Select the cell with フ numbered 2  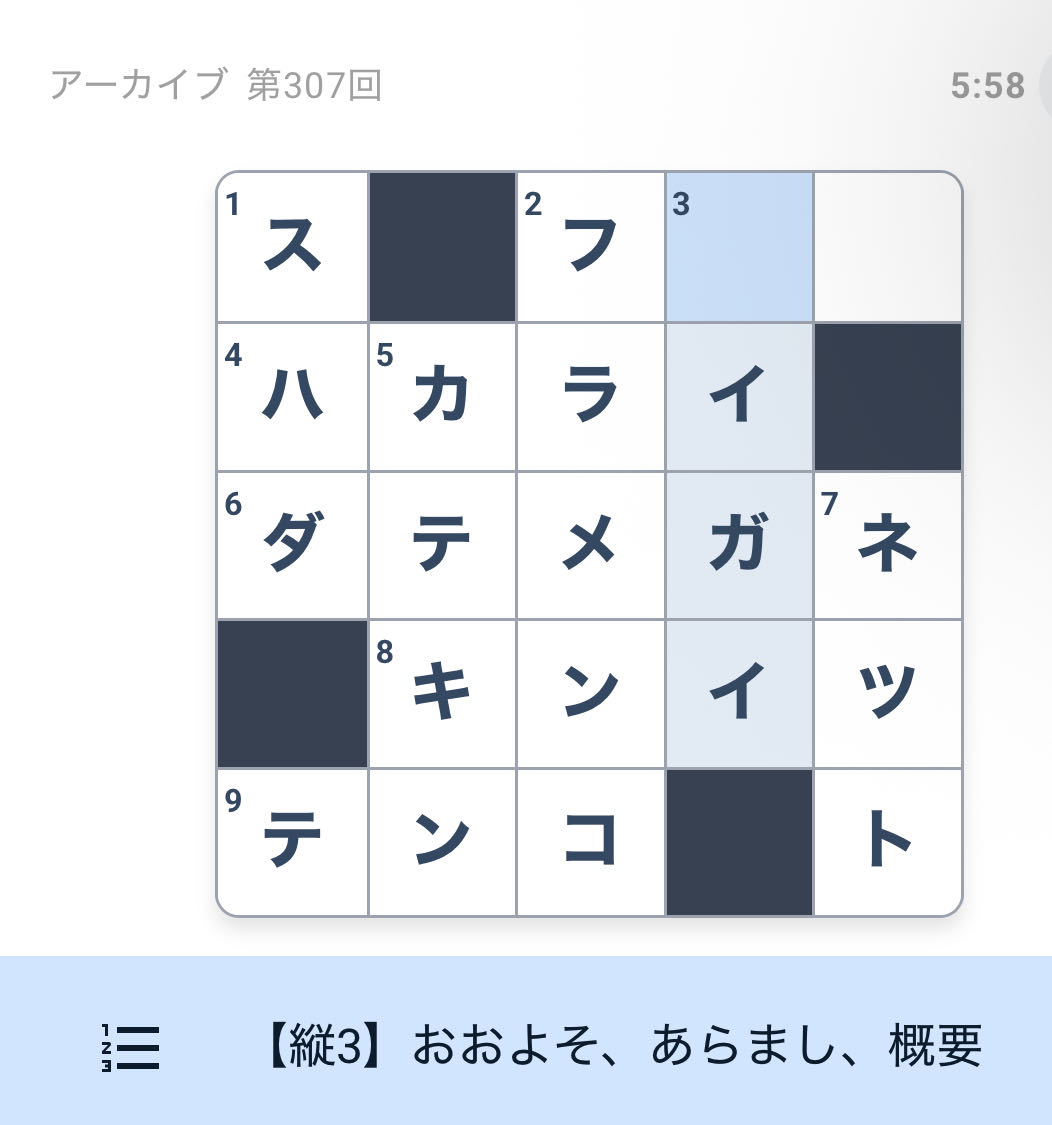pos(591,248)
